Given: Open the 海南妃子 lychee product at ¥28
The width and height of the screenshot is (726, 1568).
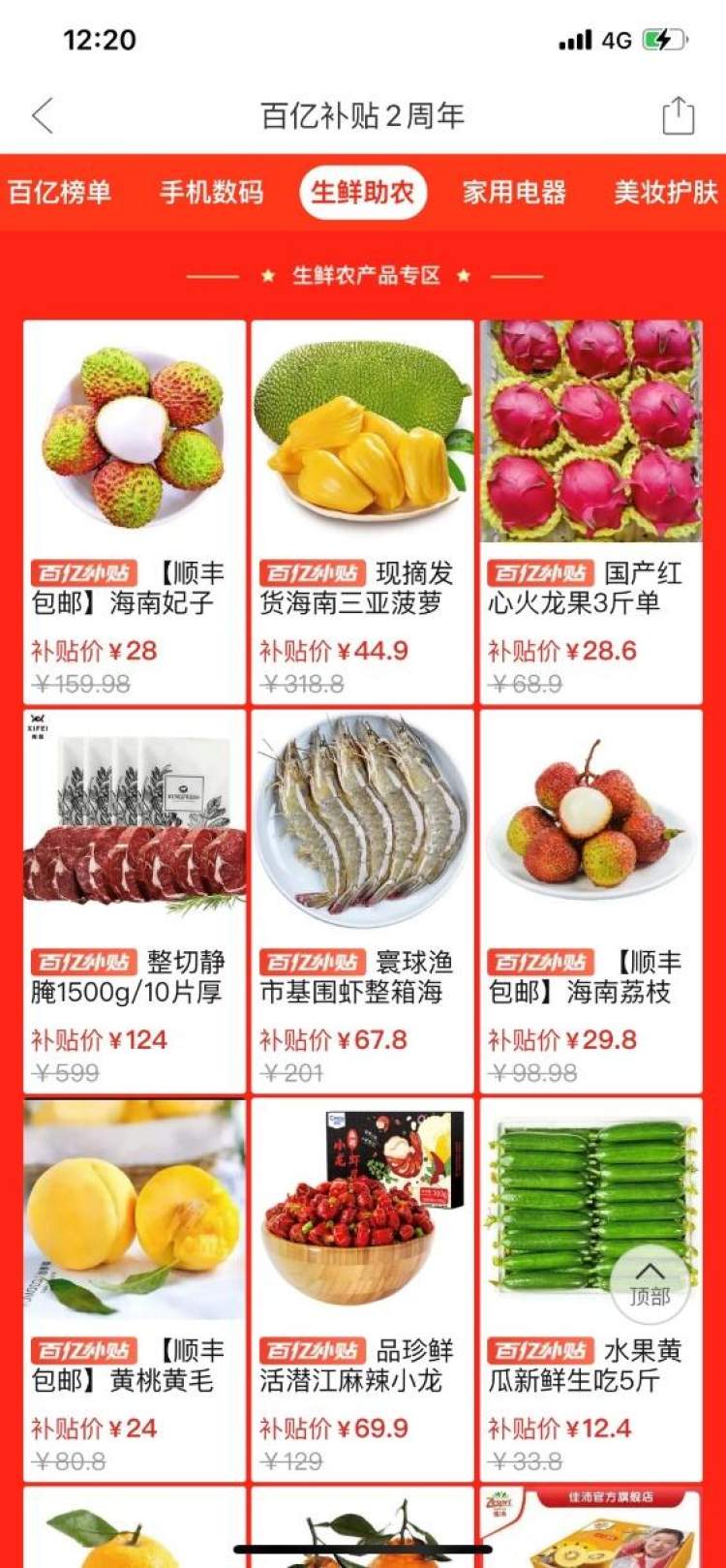Looking at the screenshot, I should 135,511.
